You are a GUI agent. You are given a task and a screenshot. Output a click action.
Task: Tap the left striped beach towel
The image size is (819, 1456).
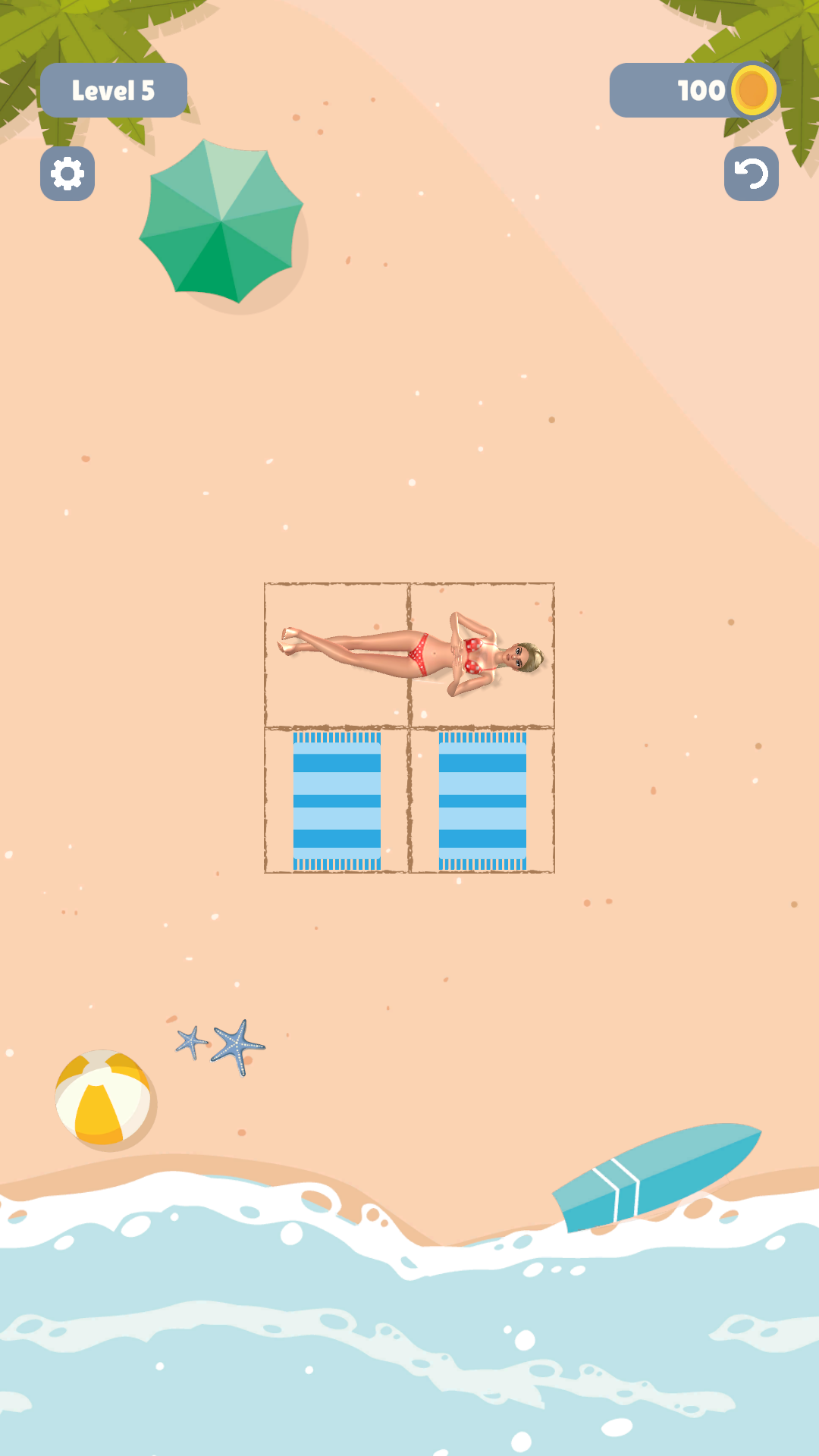337,799
